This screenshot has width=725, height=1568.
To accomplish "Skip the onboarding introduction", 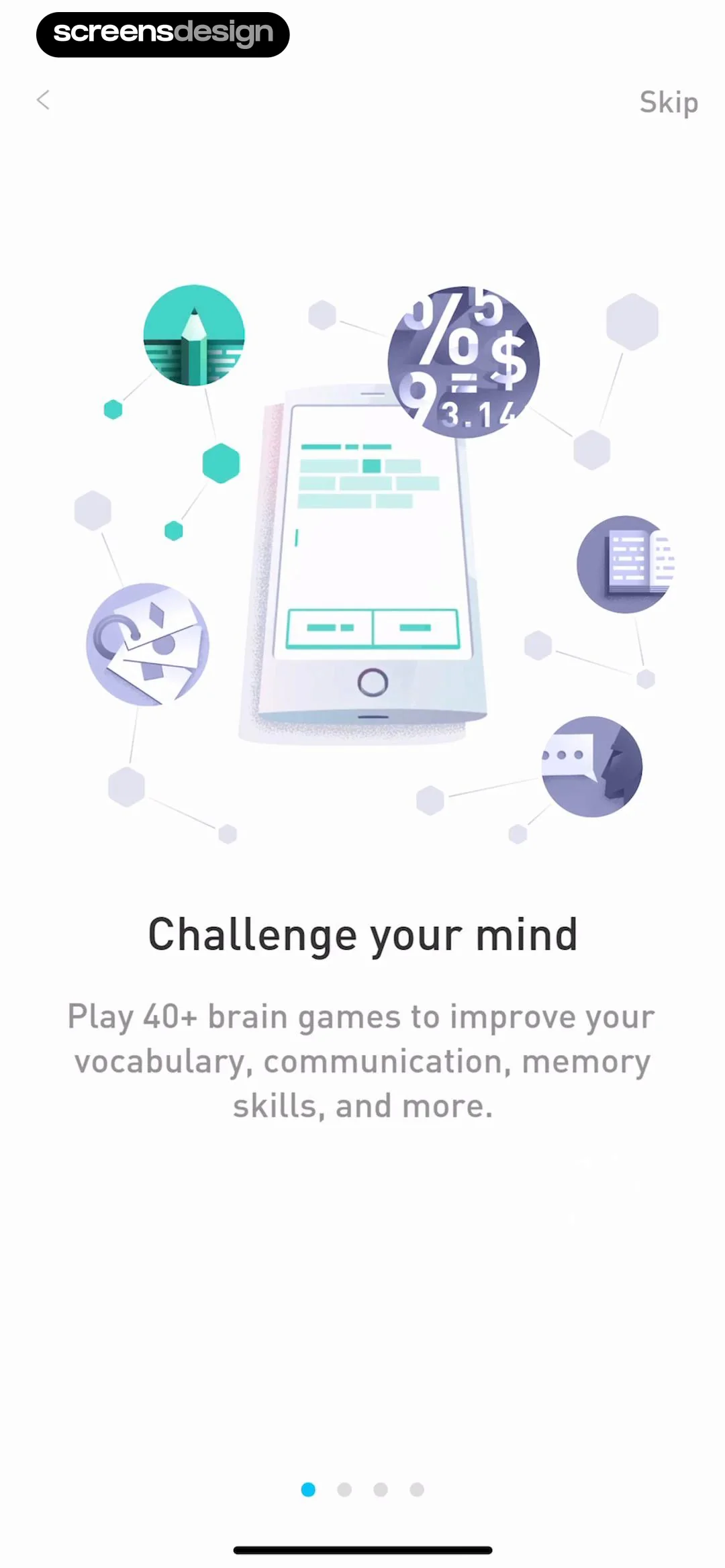I will 668,103.
